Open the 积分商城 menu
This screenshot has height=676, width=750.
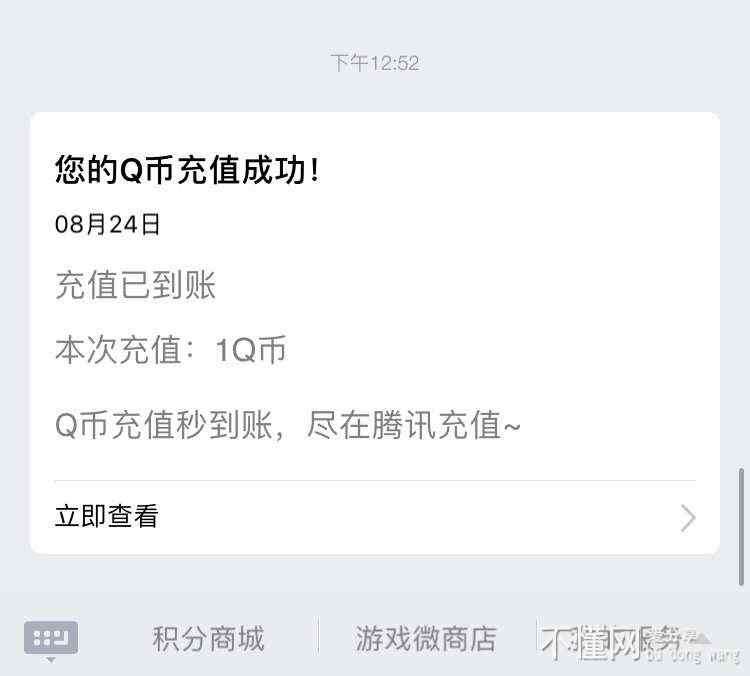point(208,639)
